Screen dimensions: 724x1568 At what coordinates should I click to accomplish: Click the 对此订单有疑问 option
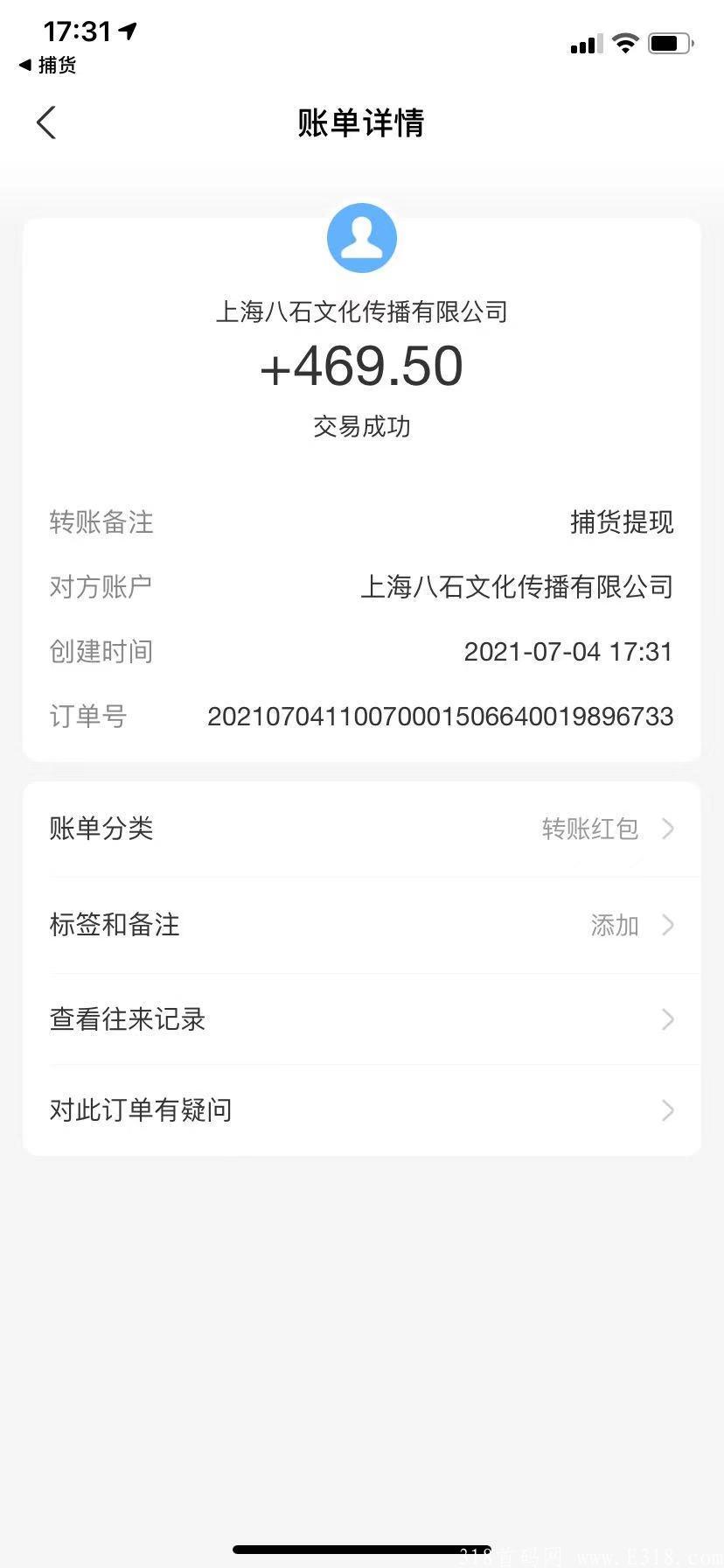pos(140,1109)
